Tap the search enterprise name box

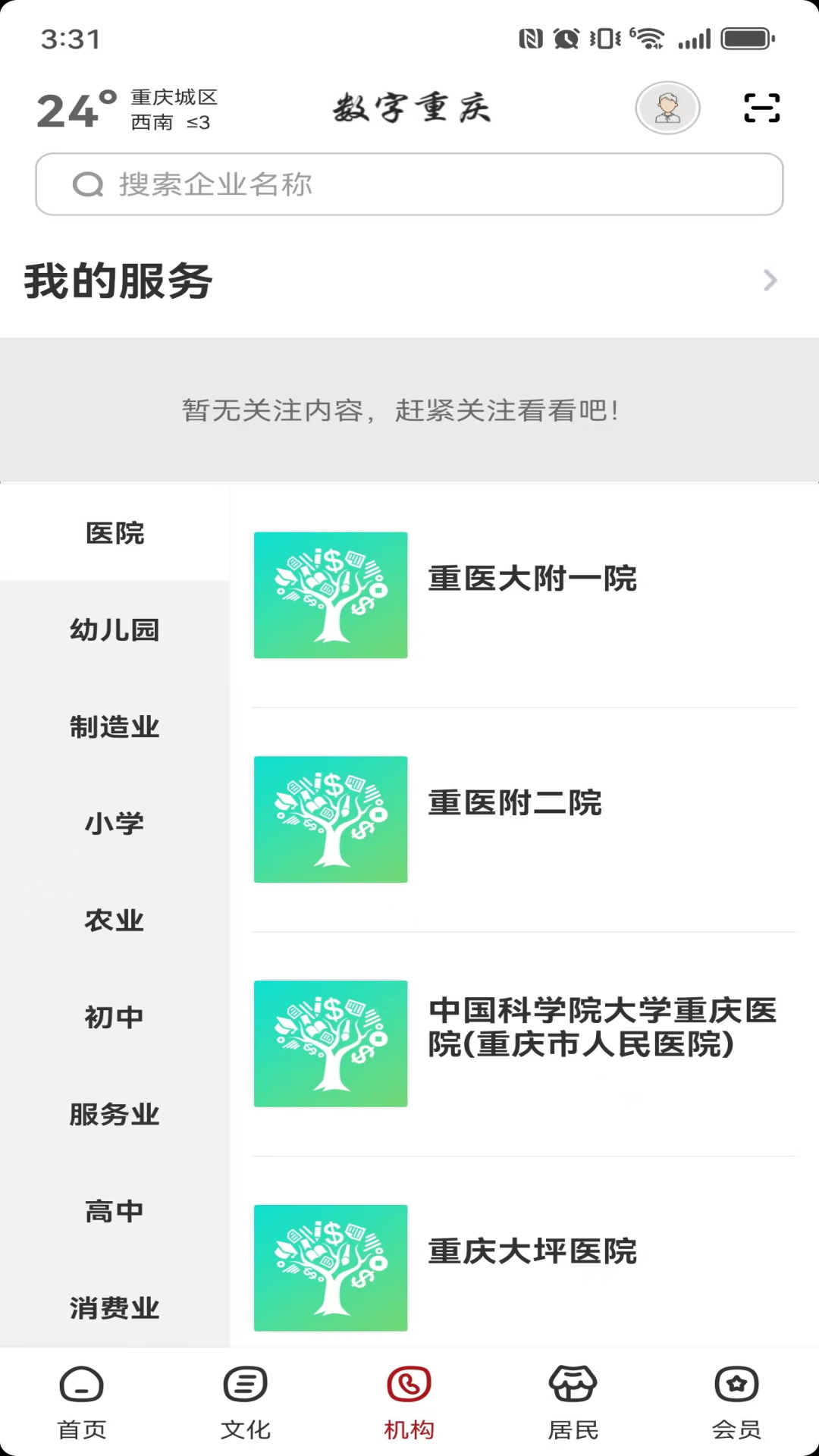[409, 184]
